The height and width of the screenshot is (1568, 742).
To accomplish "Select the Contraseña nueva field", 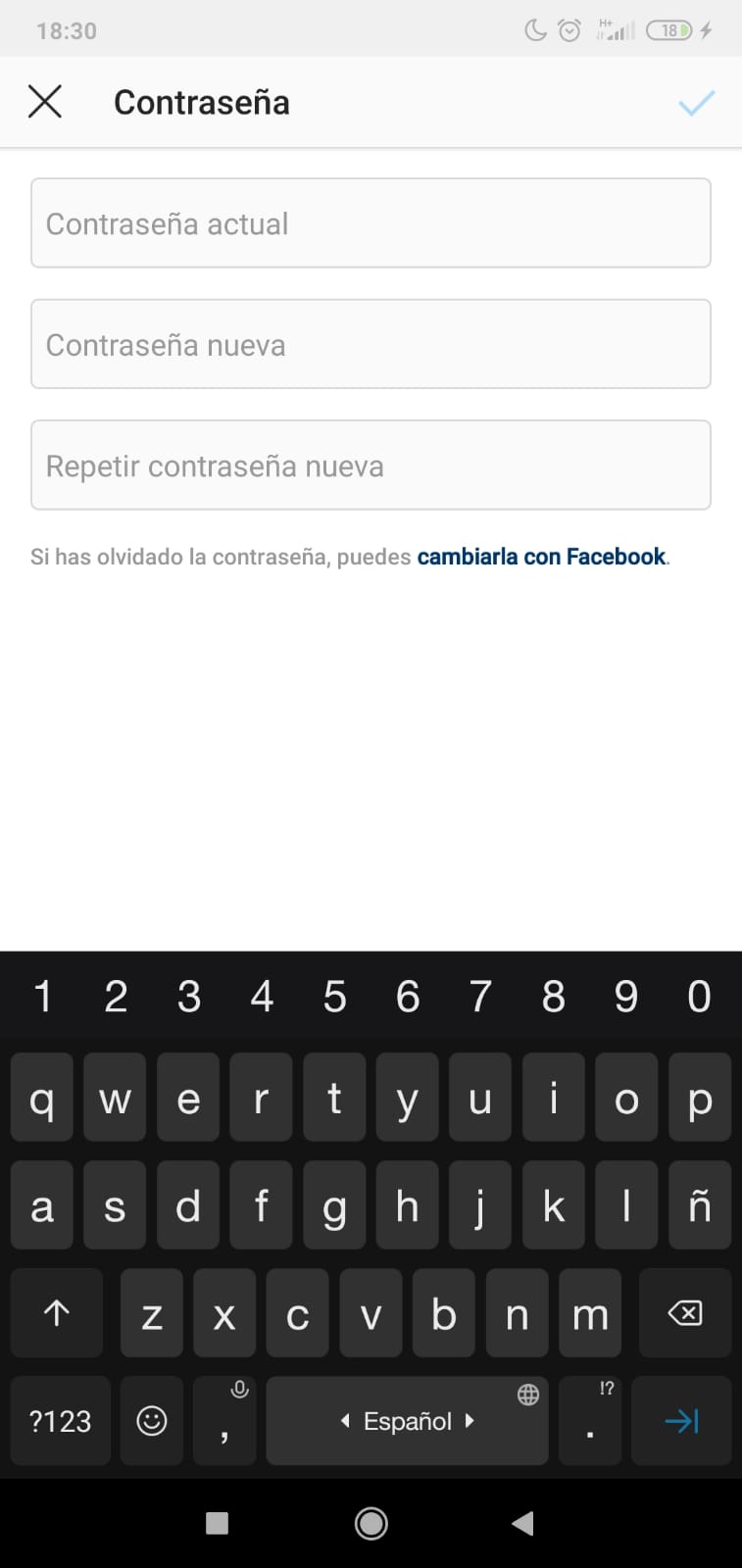I will [x=371, y=345].
